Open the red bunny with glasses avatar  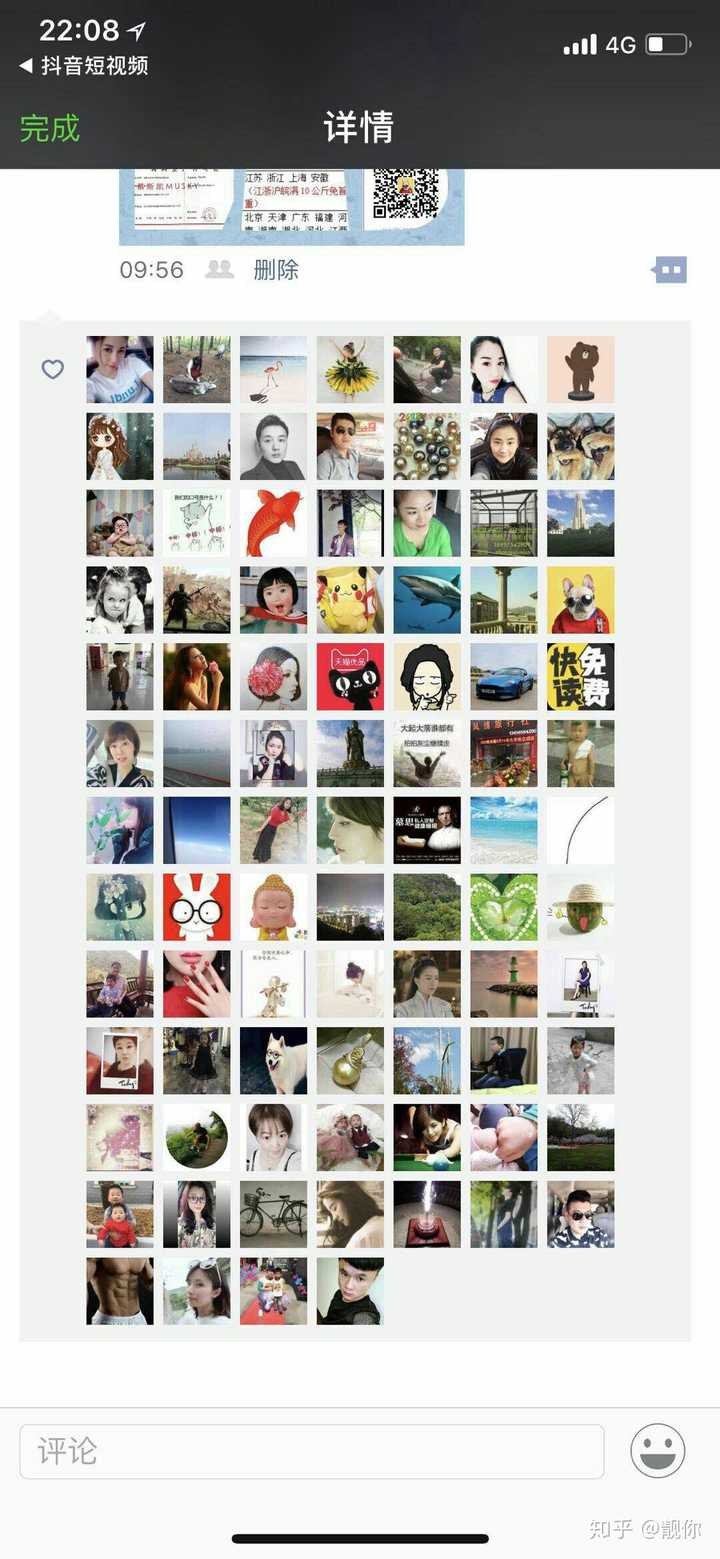(x=197, y=907)
